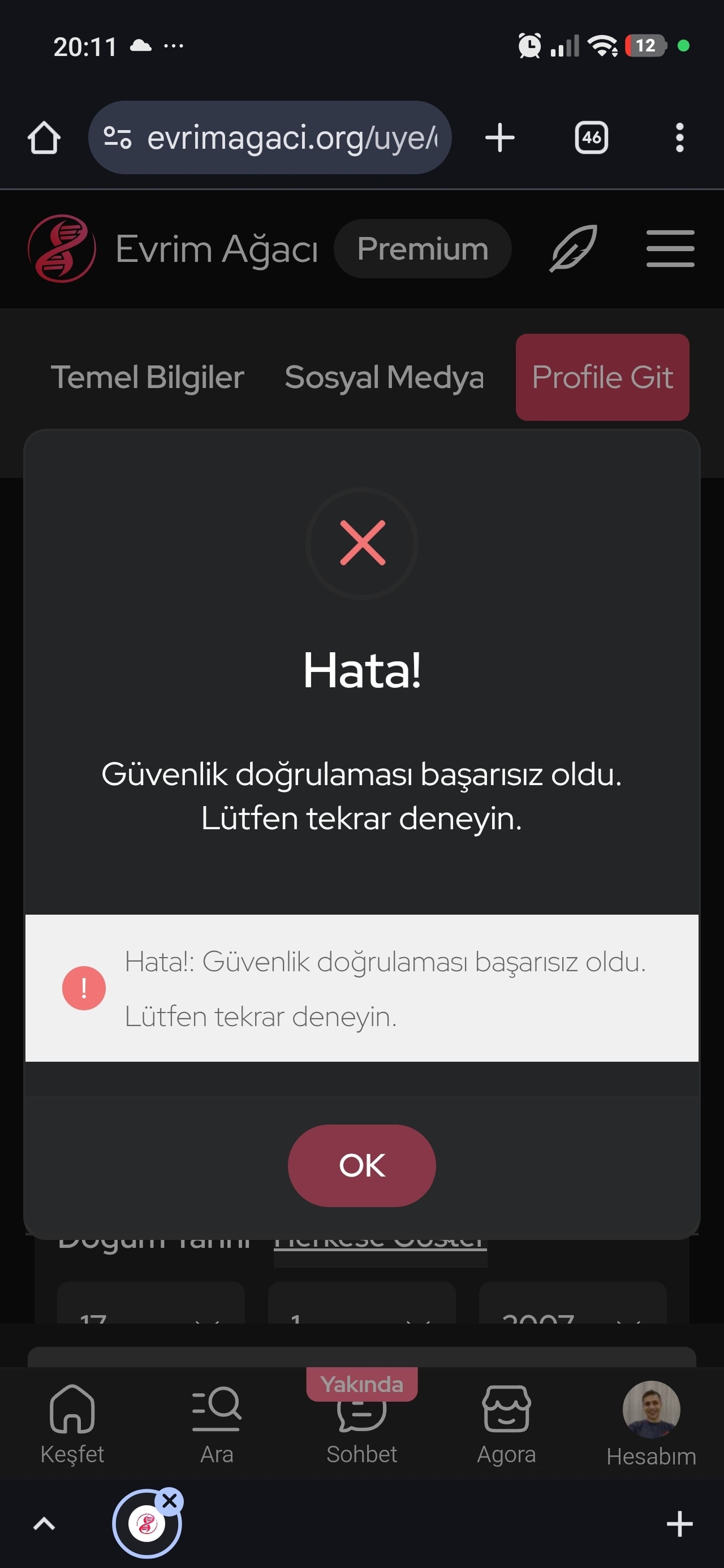Show the 46 open tabs
This screenshot has width=724, height=1568.
(591, 138)
